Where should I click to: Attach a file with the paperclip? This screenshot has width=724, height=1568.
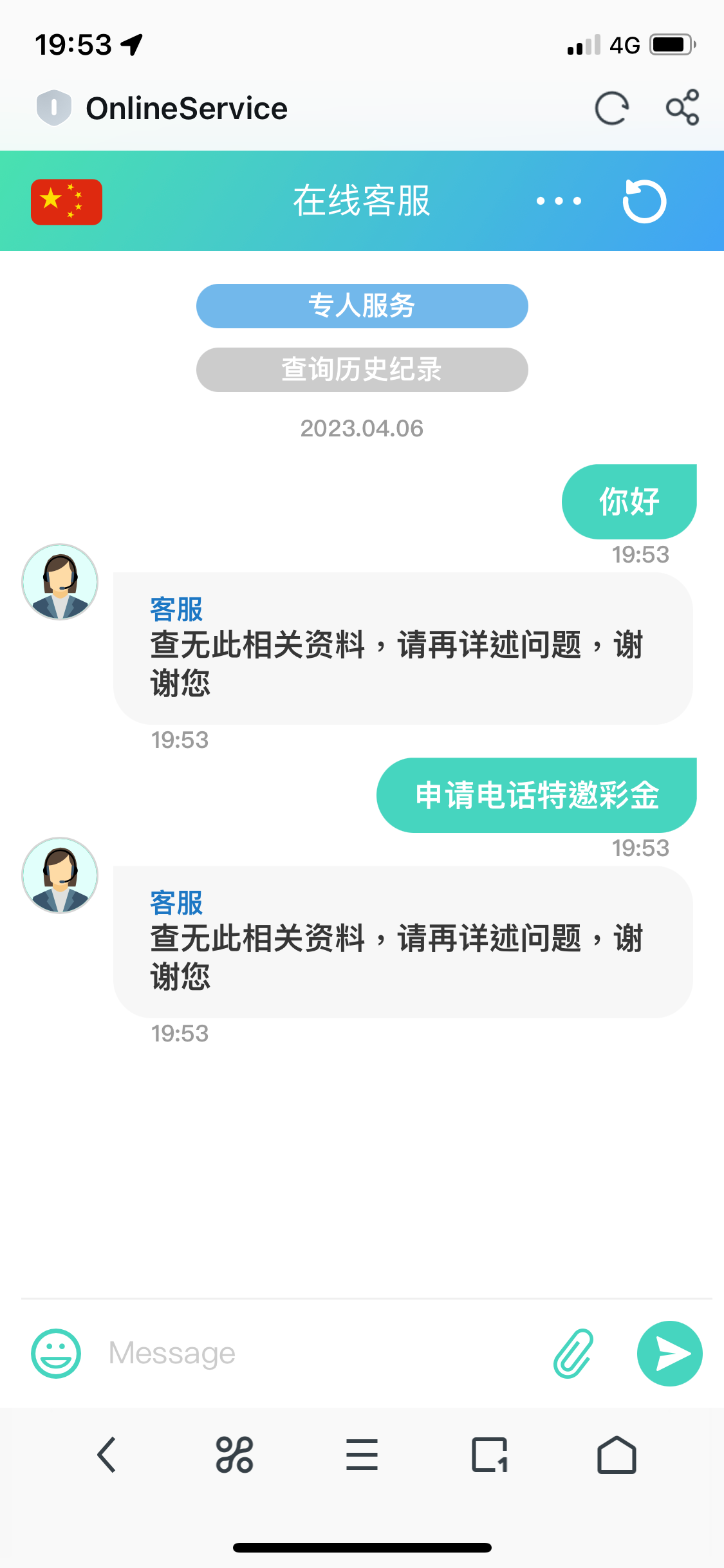pos(573,1353)
